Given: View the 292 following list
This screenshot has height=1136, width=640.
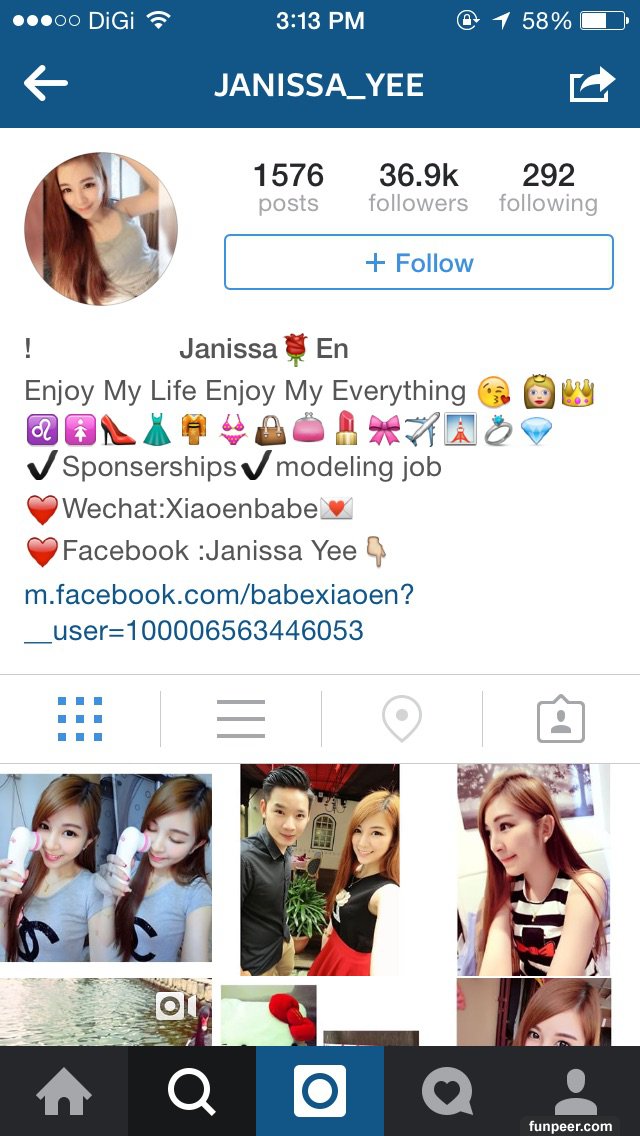Looking at the screenshot, I should pyautogui.click(x=548, y=188).
